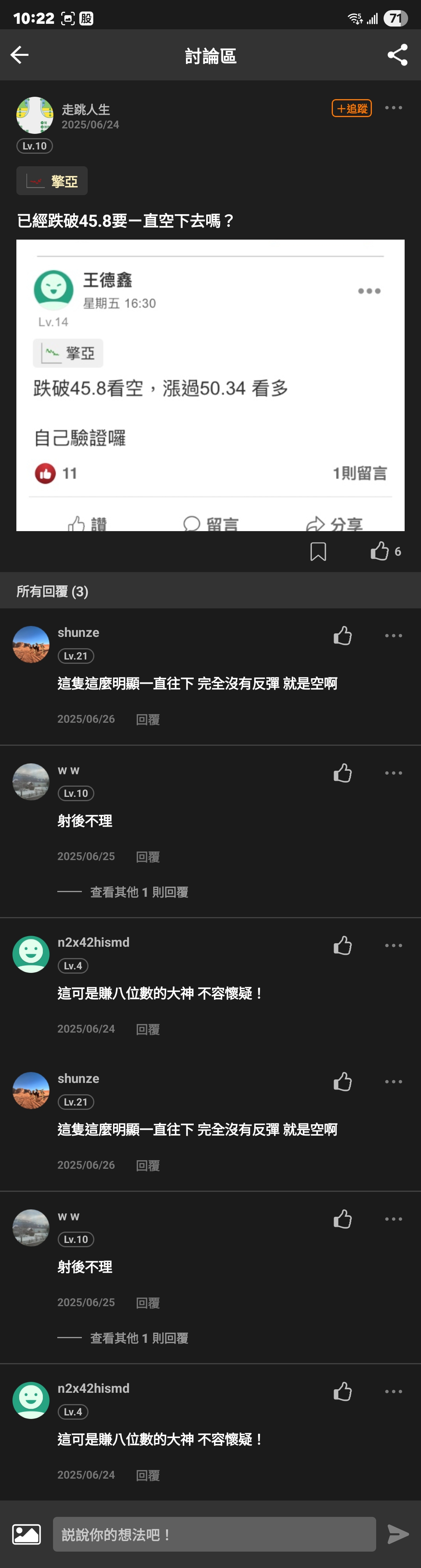Screen dimensions: 421x1568
Task: Open 走跳人生's profile avatar
Action: click(x=34, y=114)
